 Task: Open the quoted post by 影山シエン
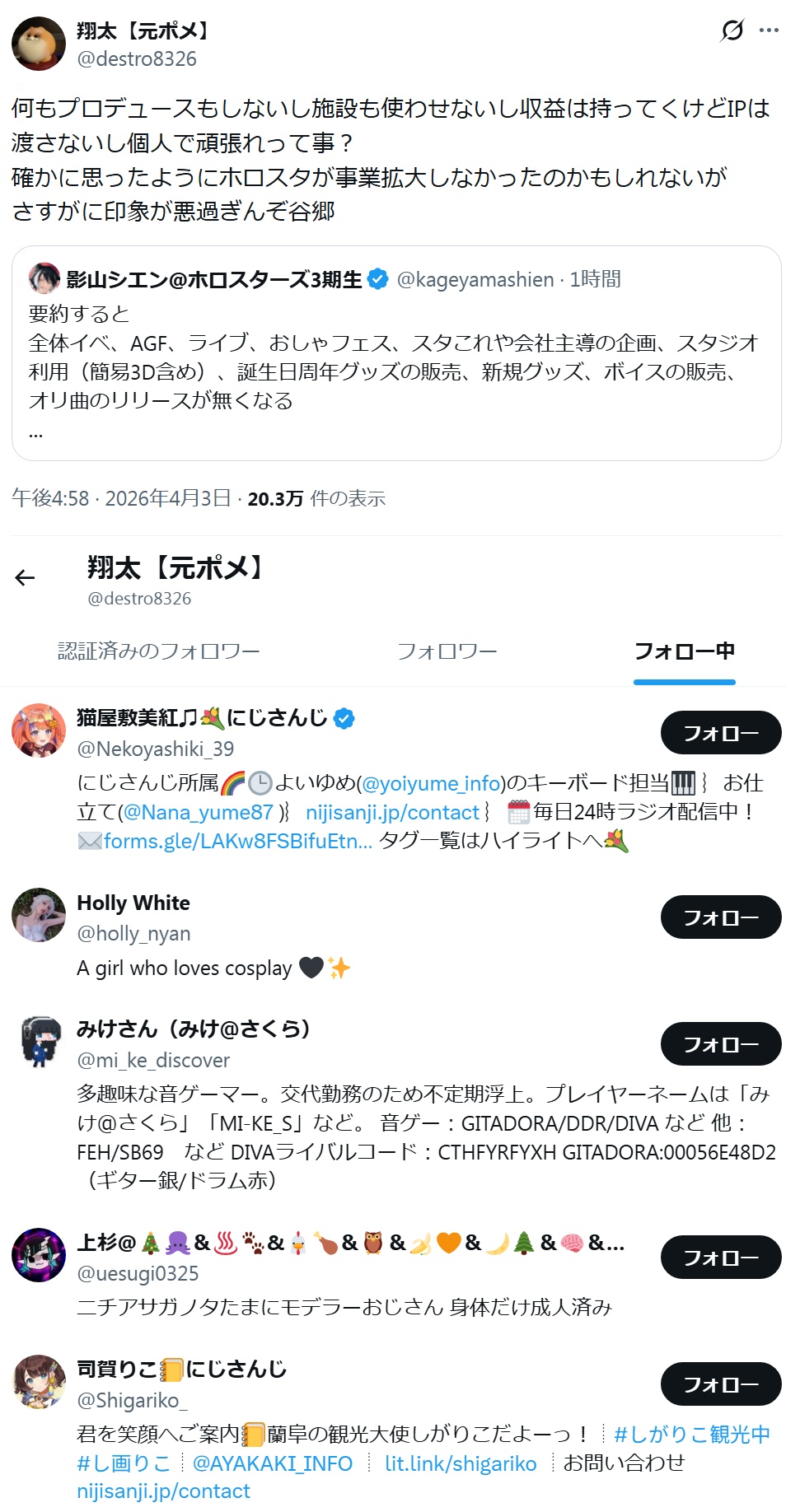(x=395, y=354)
